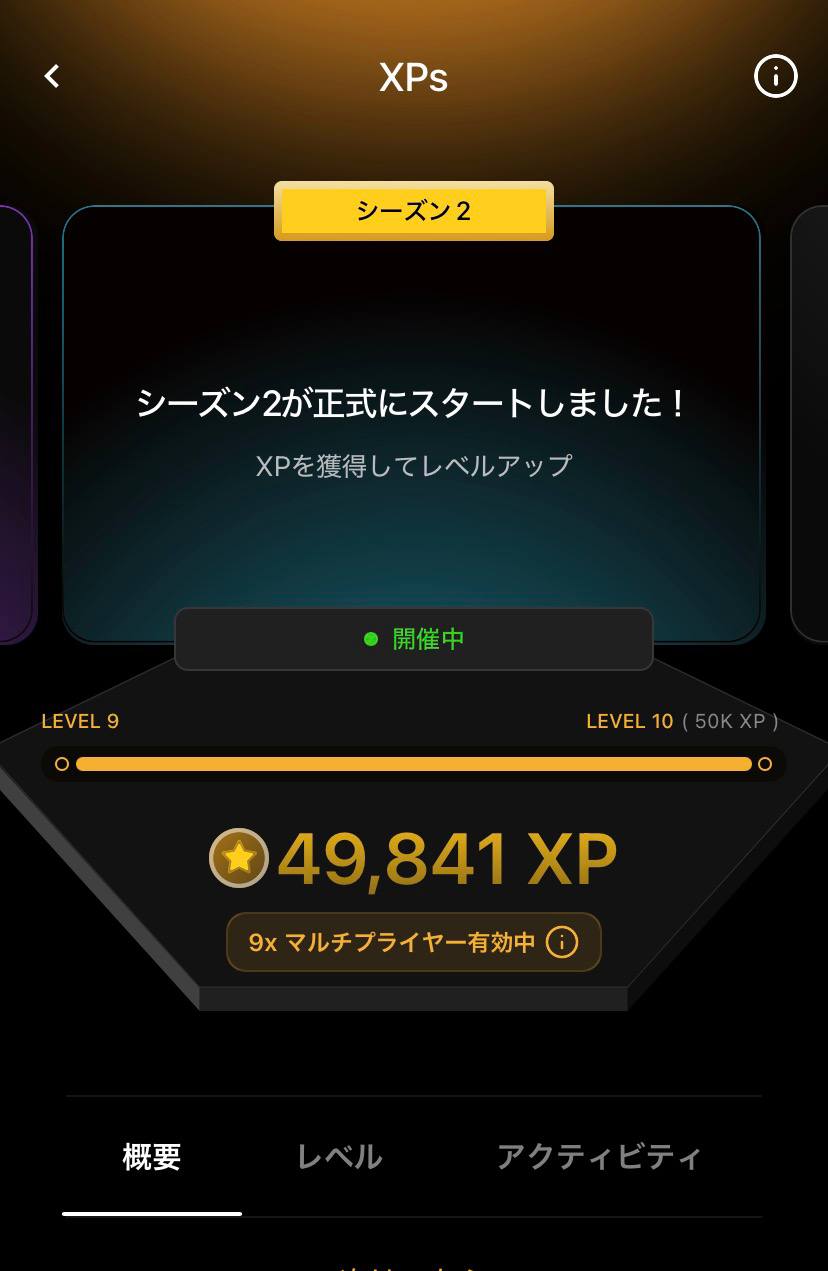Viewport: 828px width, 1271px height.
Task: Tap the 9x マルチプライヤー有効中 badge
Action: click(413, 942)
